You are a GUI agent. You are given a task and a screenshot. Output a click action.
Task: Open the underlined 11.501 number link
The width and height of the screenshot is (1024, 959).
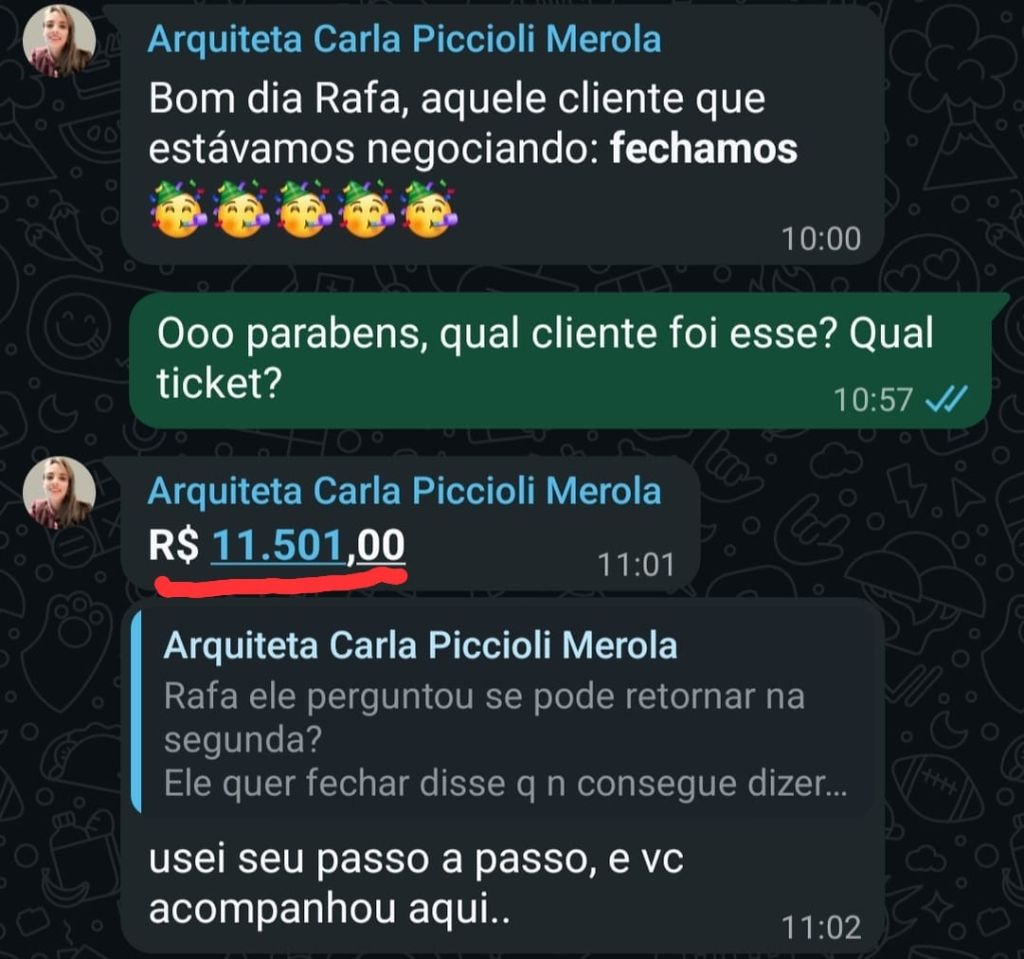[277, 546]
